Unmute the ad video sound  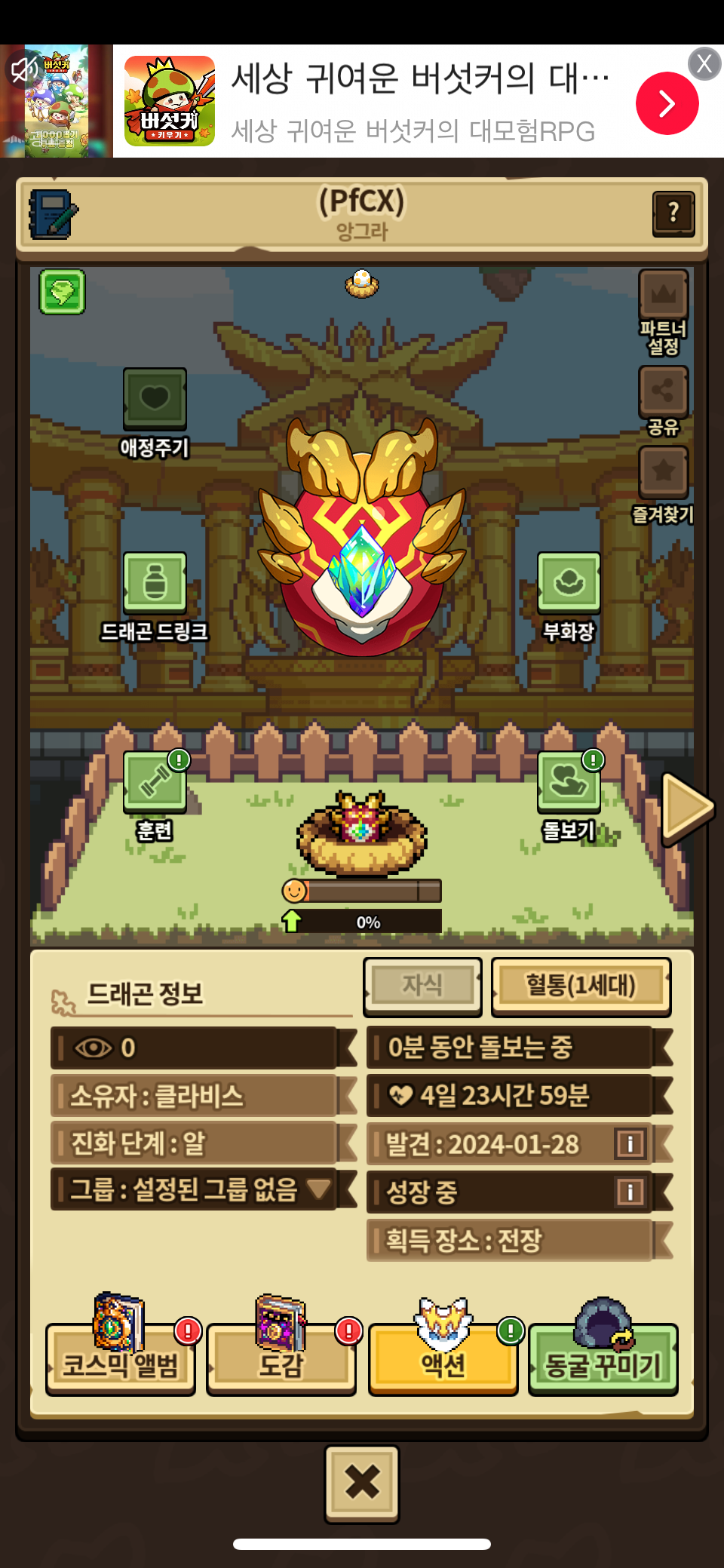click(23, 70)
